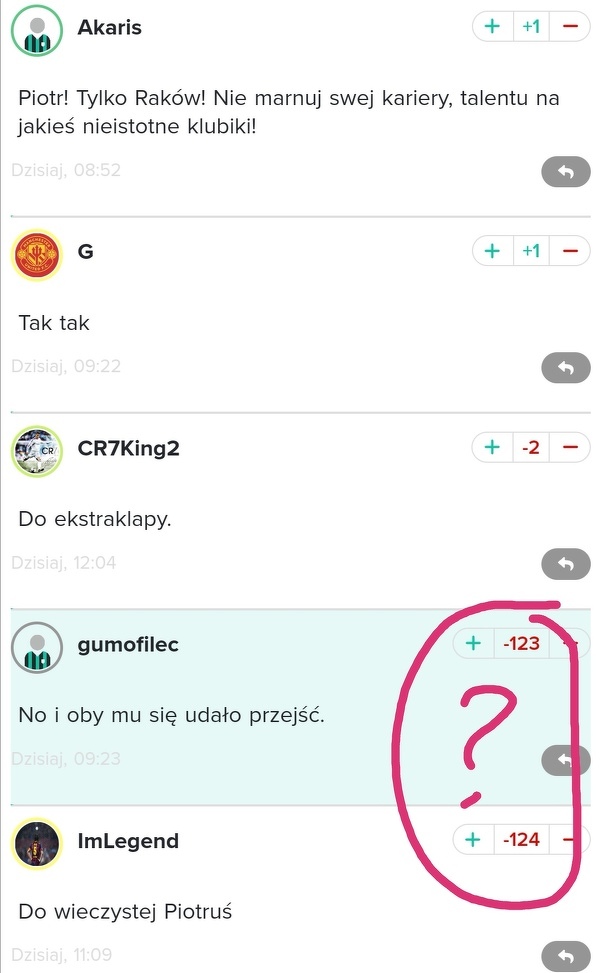
Task: Reply to G's comment
Action: pos(566,368)
